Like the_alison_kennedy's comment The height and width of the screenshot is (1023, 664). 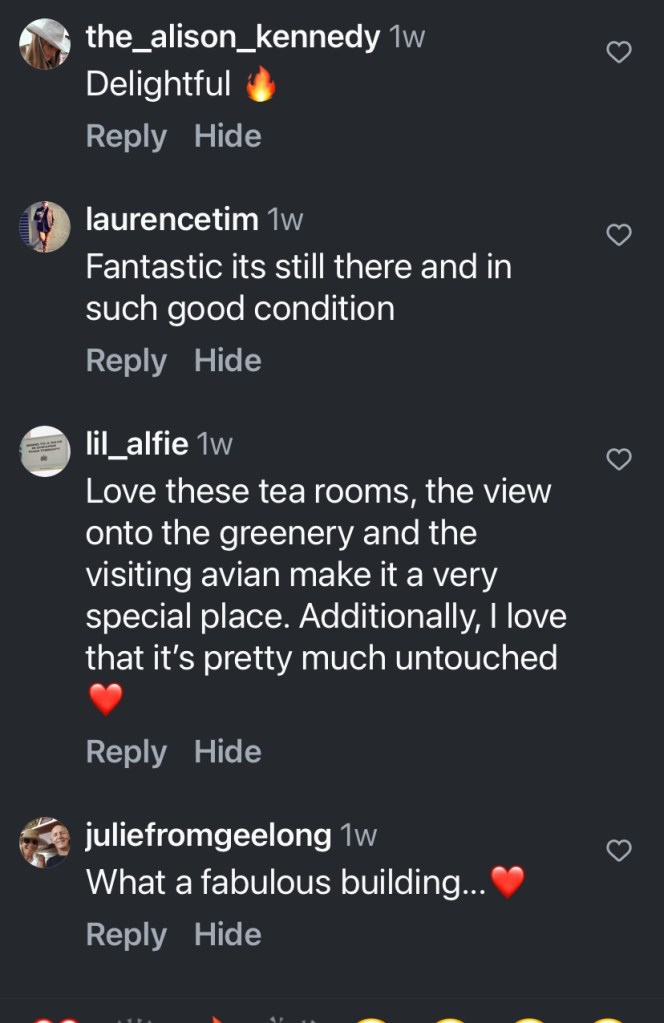tap(620, 52)
